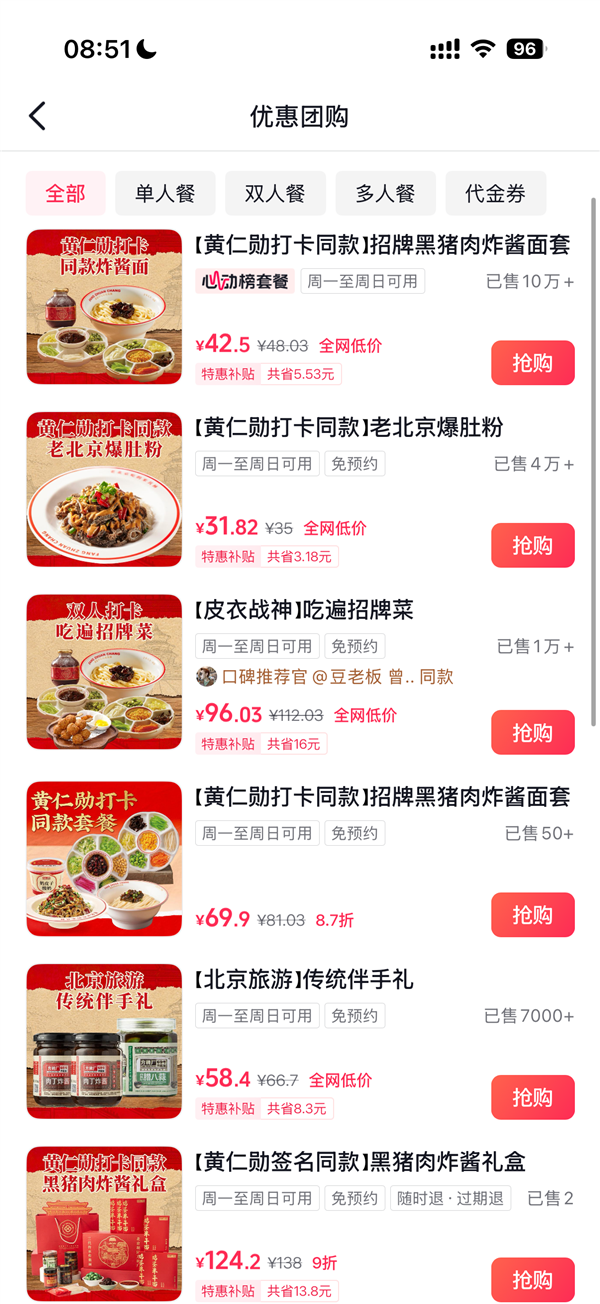Tap 抢购 for the 黑猪肉炸酱礼盒

[532, 1279]
